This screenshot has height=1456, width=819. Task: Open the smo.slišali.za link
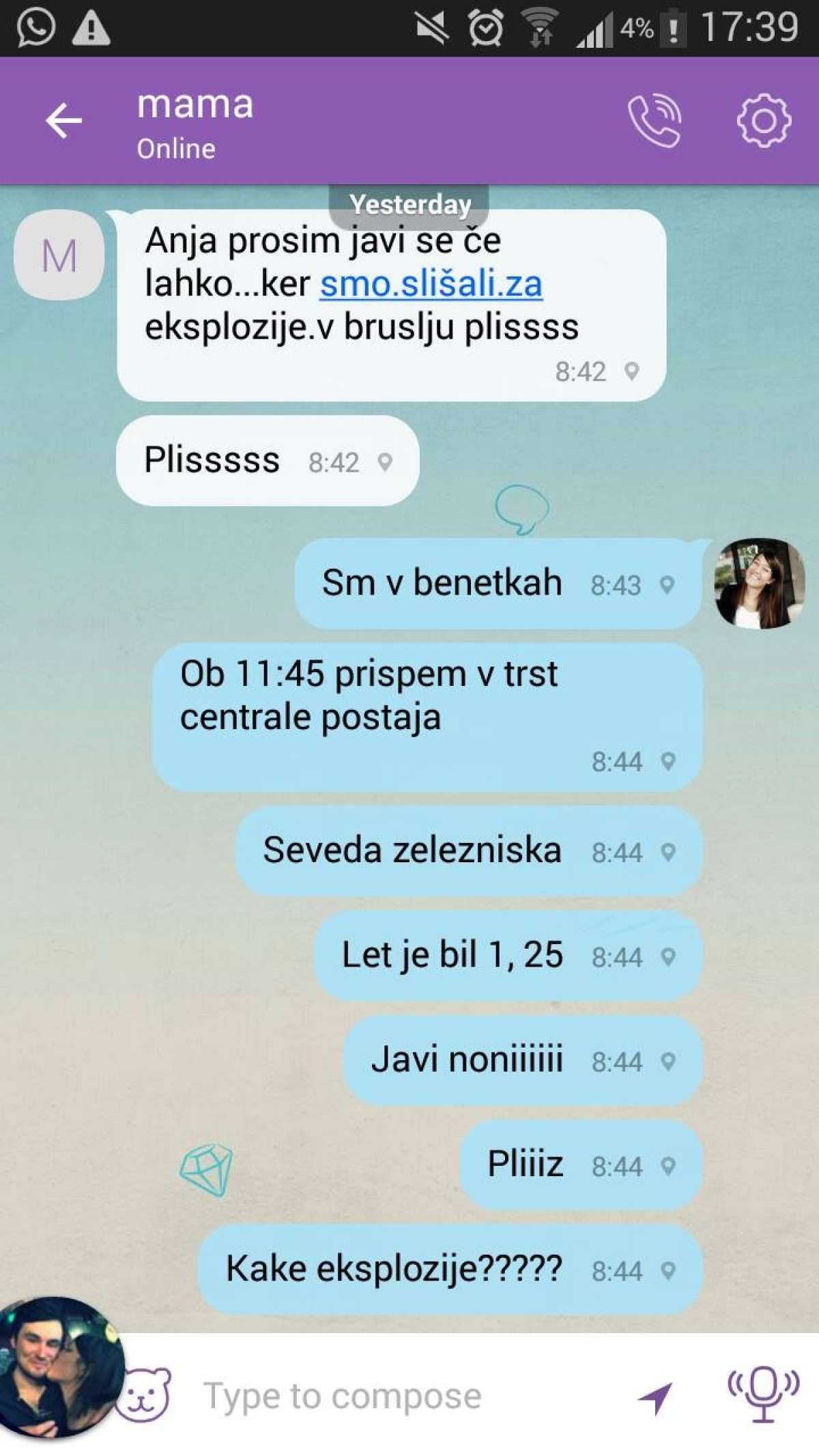(431, 283)
